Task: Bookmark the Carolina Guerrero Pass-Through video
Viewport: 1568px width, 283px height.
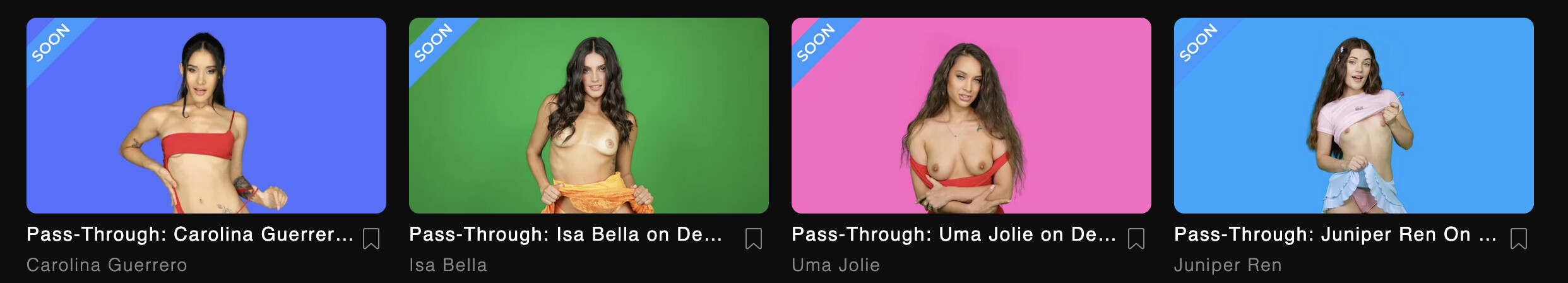Action: (x=371, y=239)
